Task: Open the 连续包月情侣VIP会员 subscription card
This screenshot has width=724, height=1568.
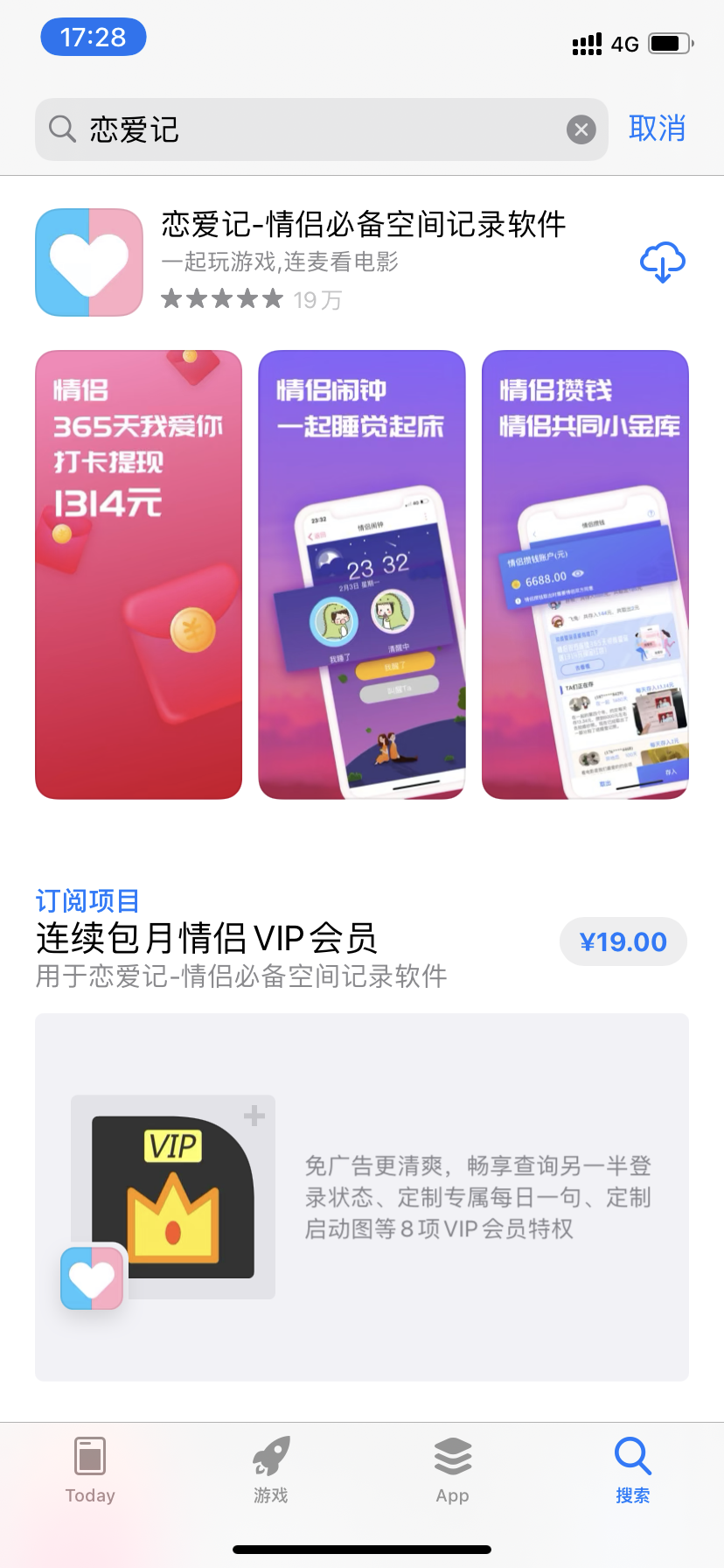Action: pyautogui.click(x=362, y=1197)
